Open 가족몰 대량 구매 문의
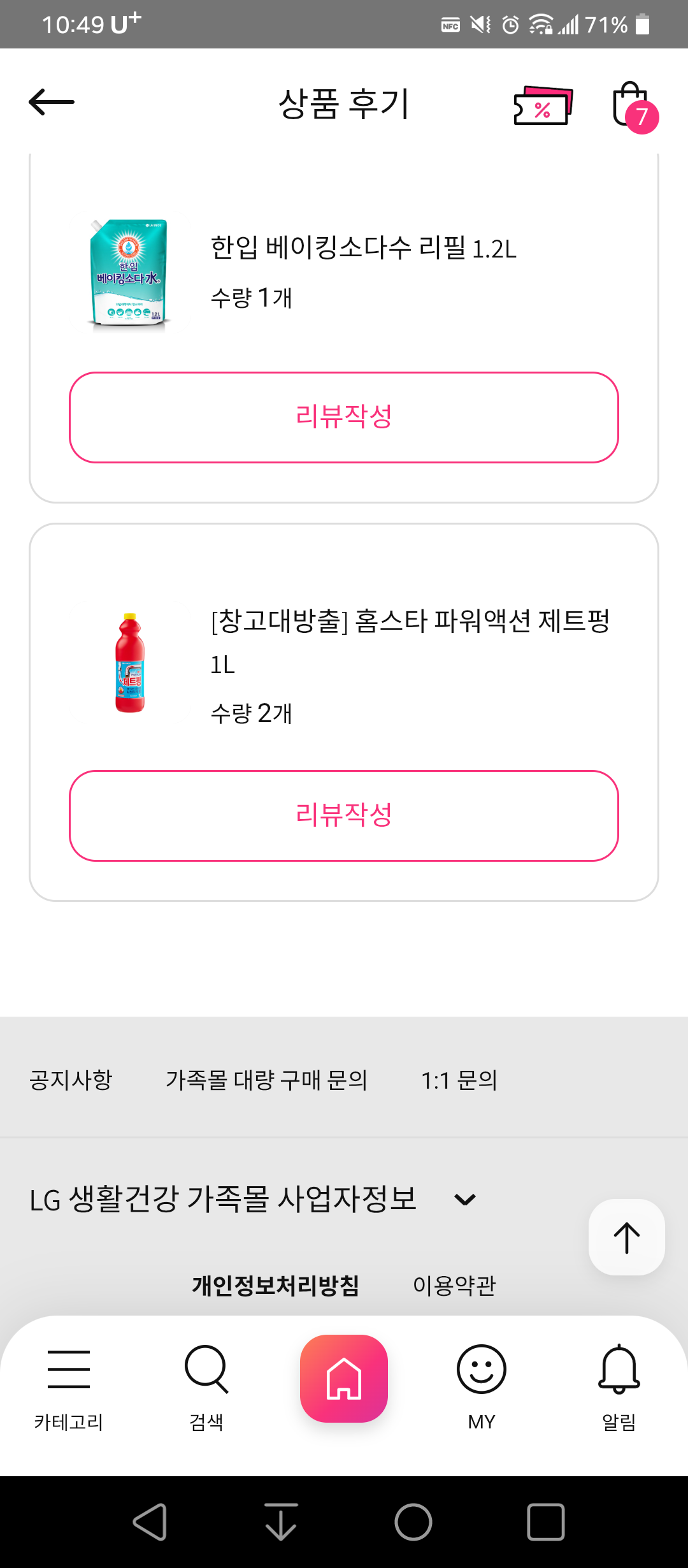 [266, 1080]
